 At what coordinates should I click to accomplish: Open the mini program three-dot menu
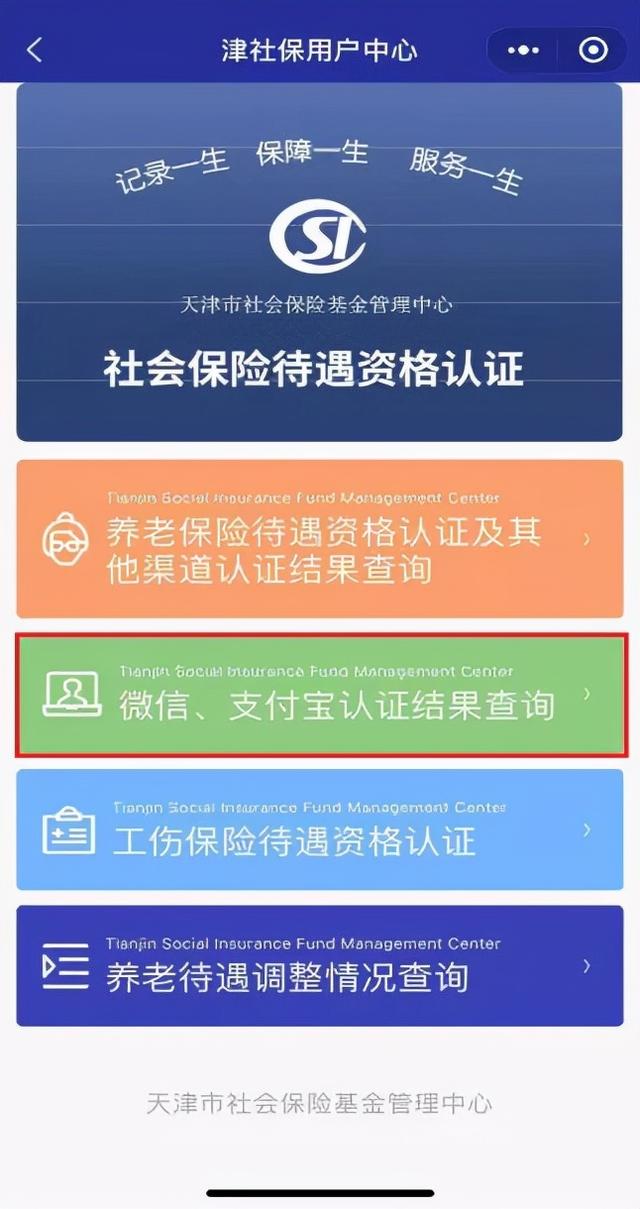[x=524, y=50]
